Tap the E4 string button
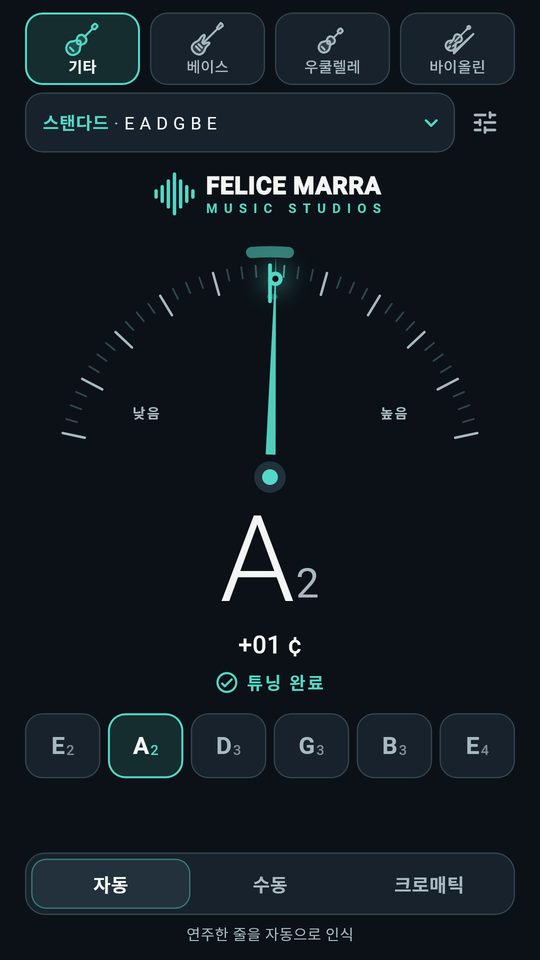The image size is (540, 960). 477,746
